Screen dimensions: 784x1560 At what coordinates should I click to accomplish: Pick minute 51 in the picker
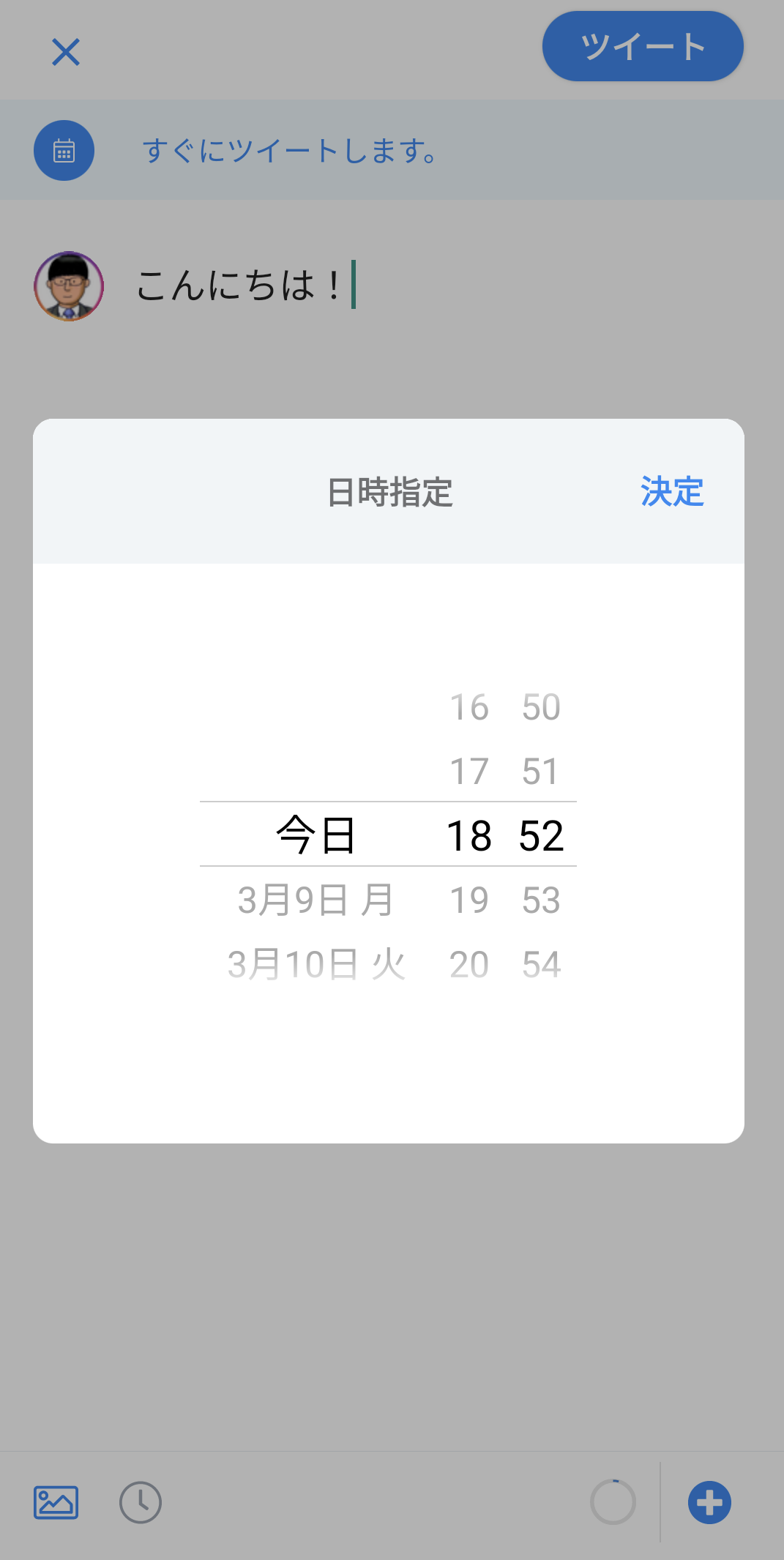pyautogui.click(x=541, y=771)
